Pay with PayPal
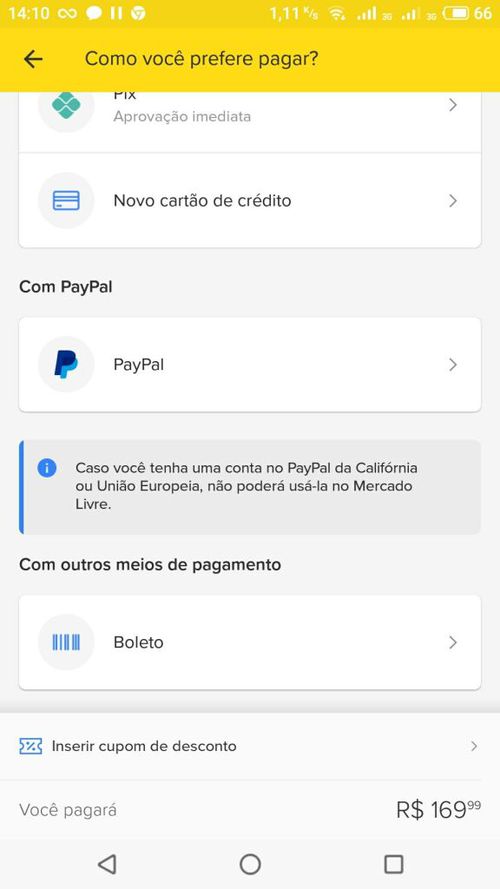This screenshot has height=889, width=500. [250, 365]
